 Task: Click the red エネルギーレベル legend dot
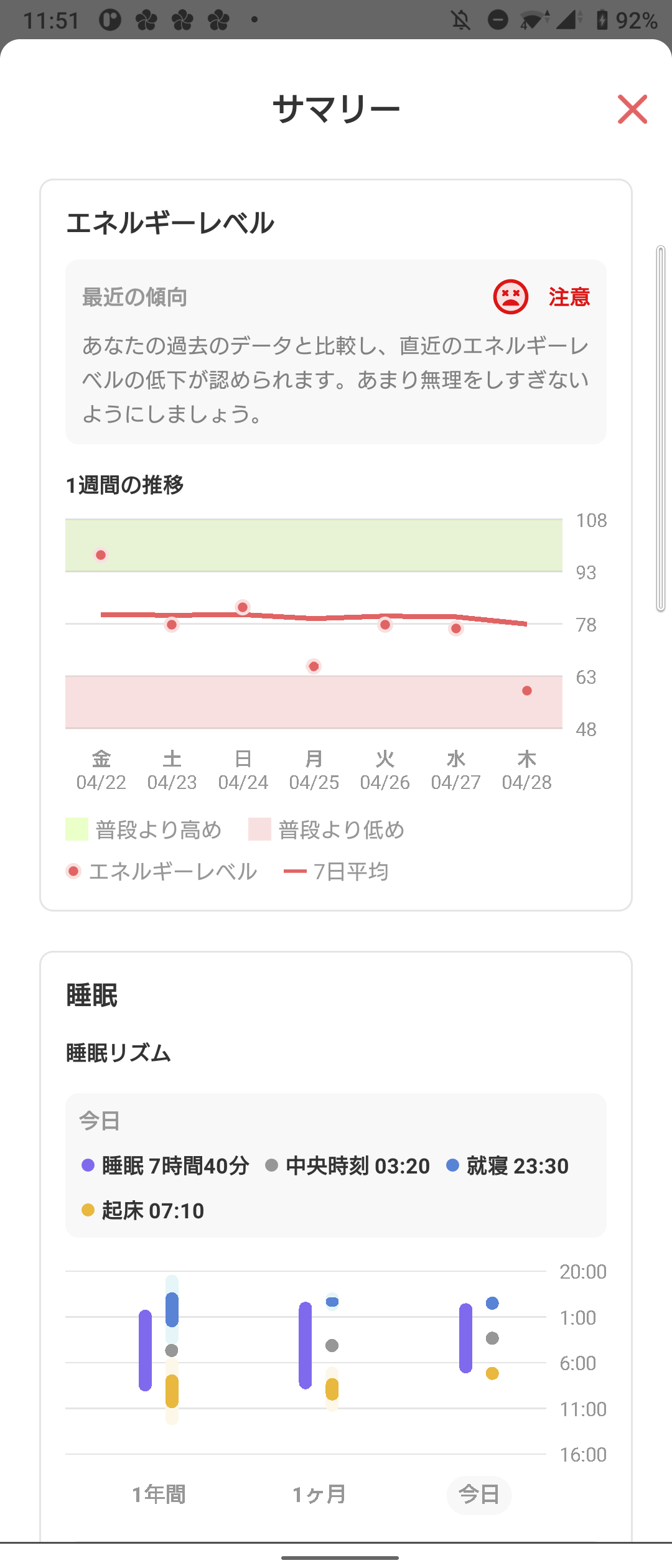[75, 872]
